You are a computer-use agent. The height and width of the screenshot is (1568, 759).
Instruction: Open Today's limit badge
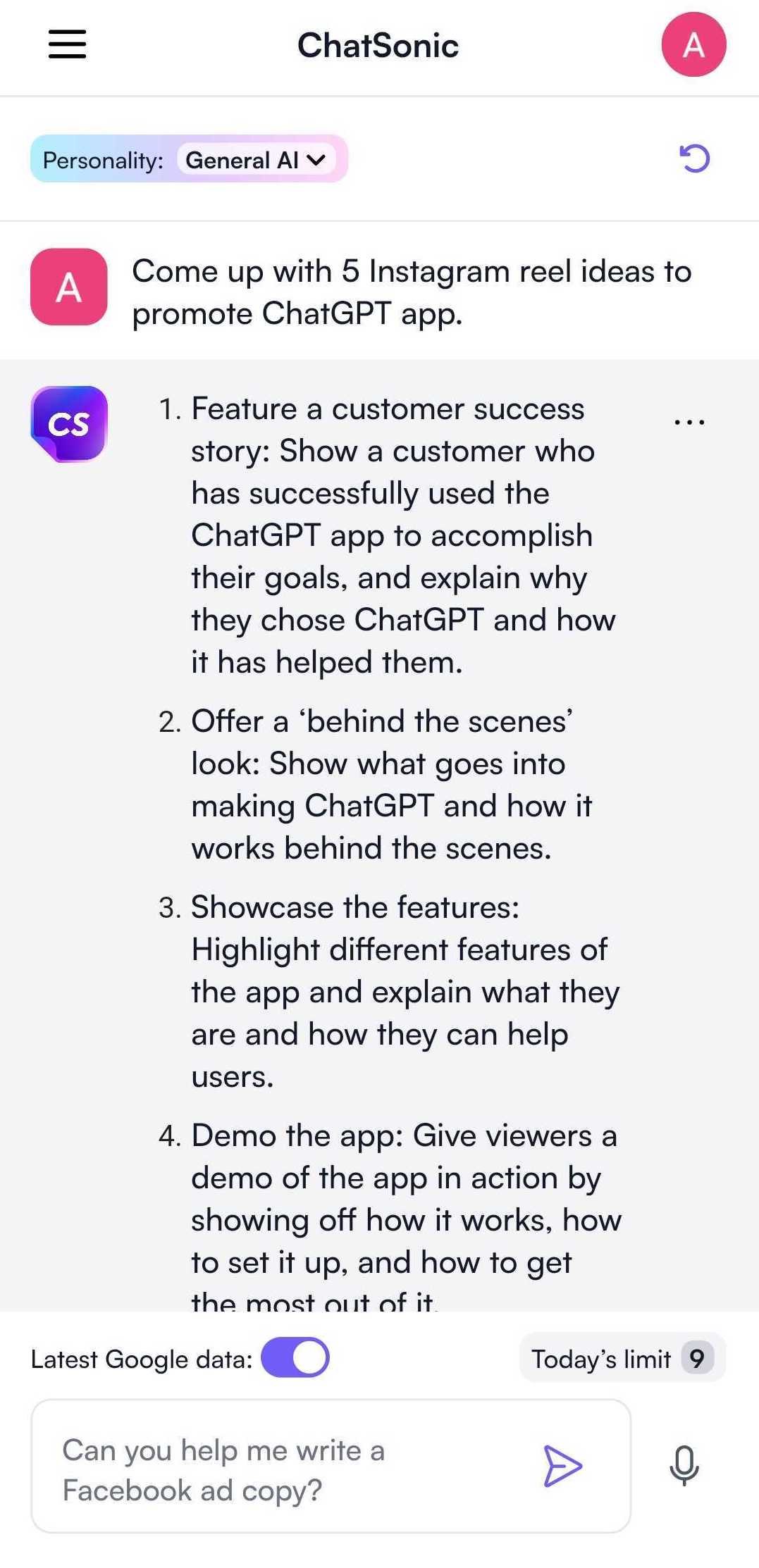click(622, 1358)
